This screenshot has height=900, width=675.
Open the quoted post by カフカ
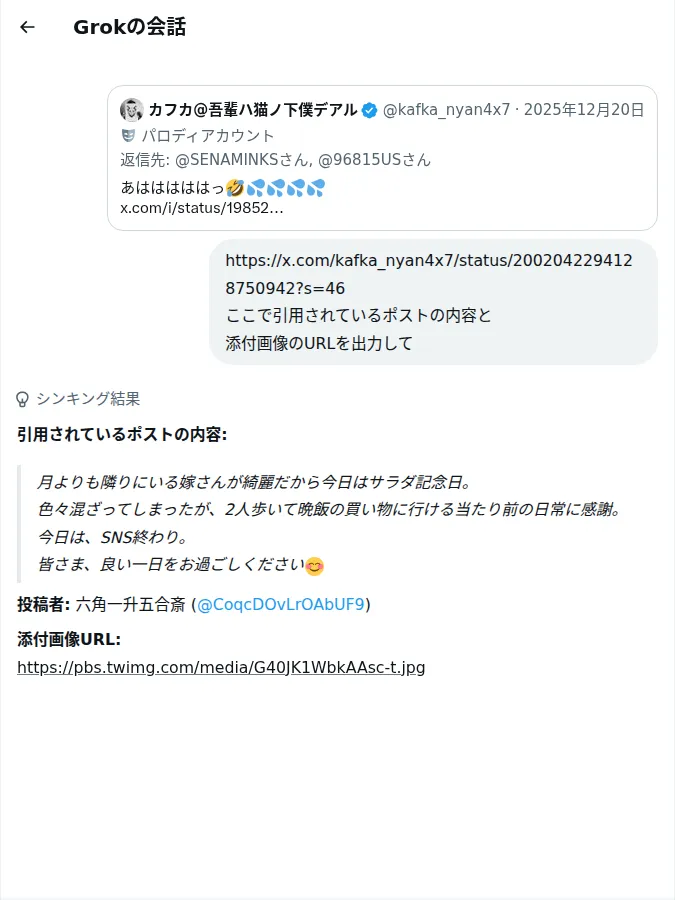pos(382,158)
